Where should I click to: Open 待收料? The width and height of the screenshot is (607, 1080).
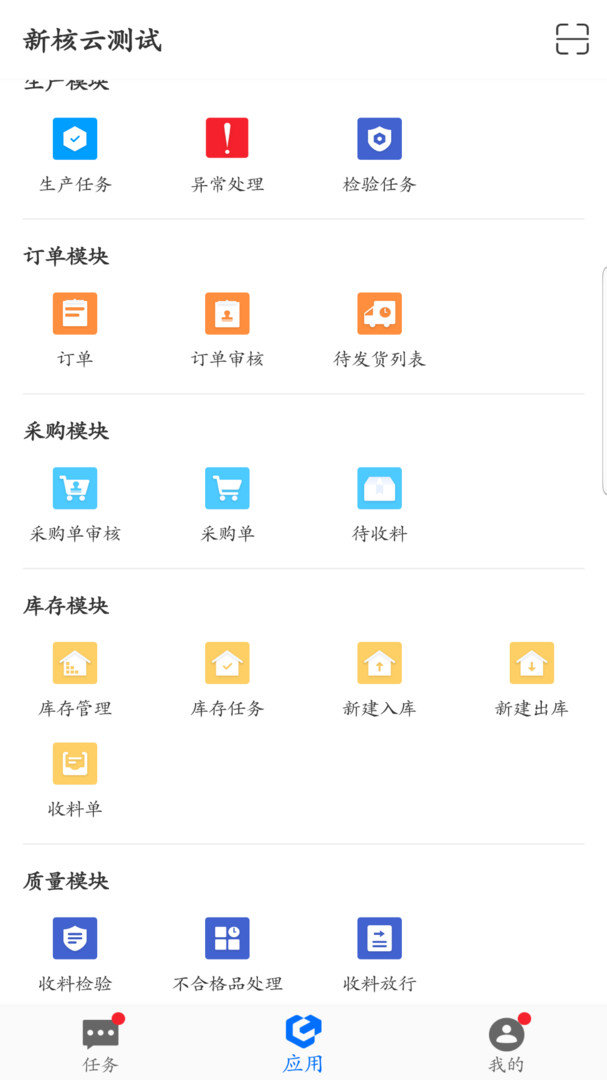coord(379,489)
